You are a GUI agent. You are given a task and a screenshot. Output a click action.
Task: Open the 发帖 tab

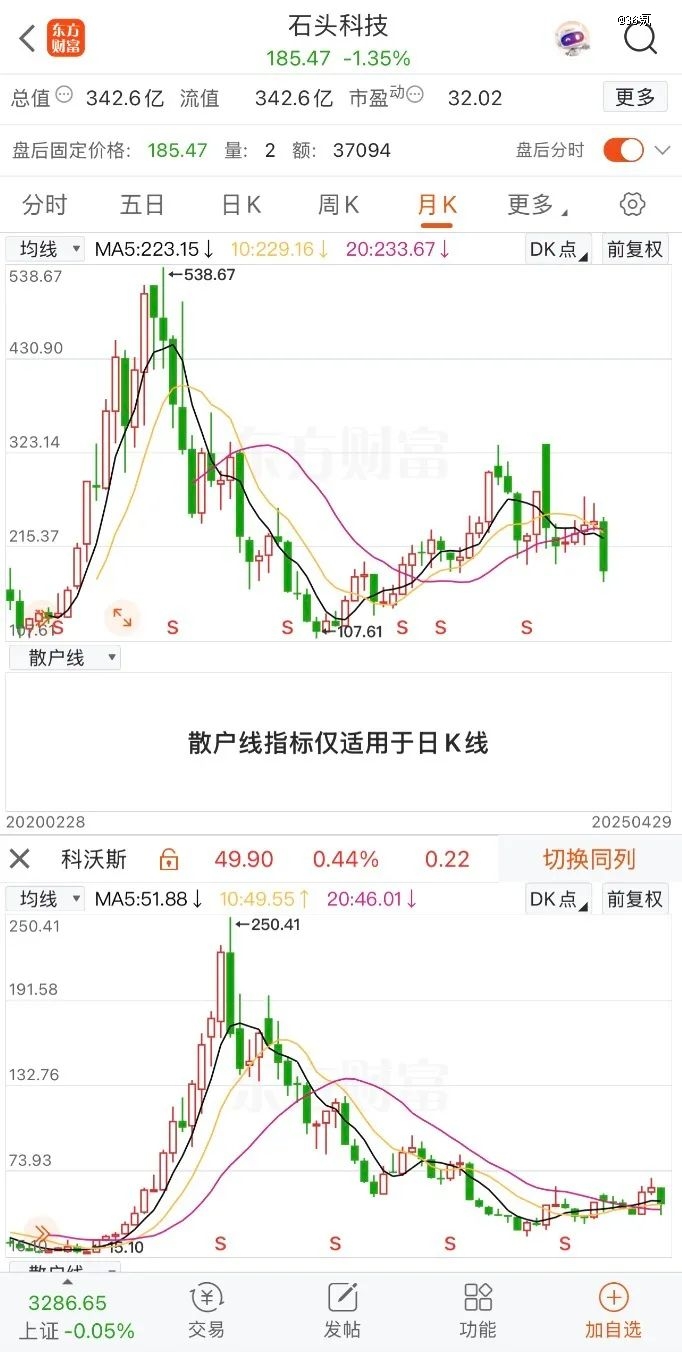click(342, 1311)
